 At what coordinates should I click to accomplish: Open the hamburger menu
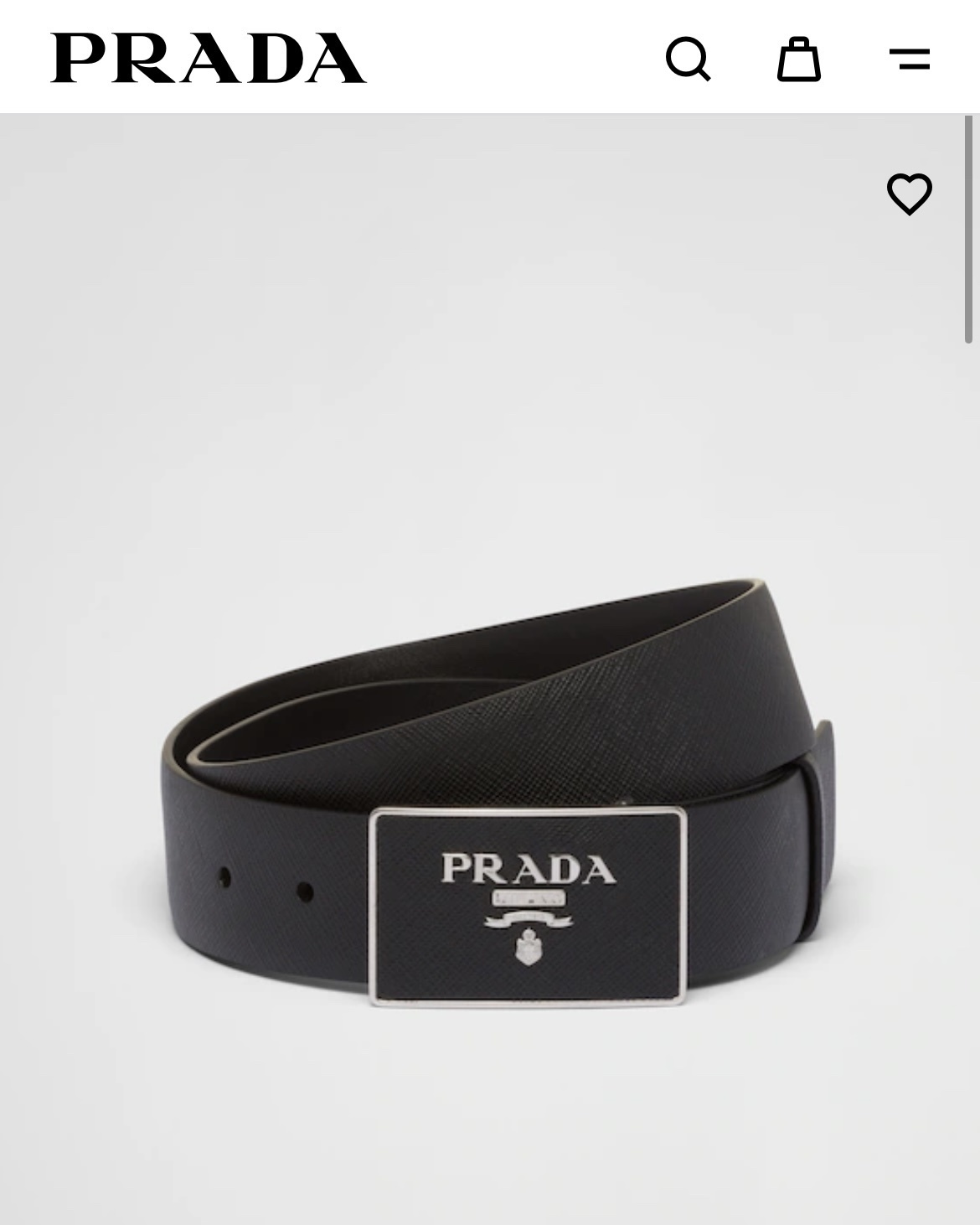[x=909, y=59]
